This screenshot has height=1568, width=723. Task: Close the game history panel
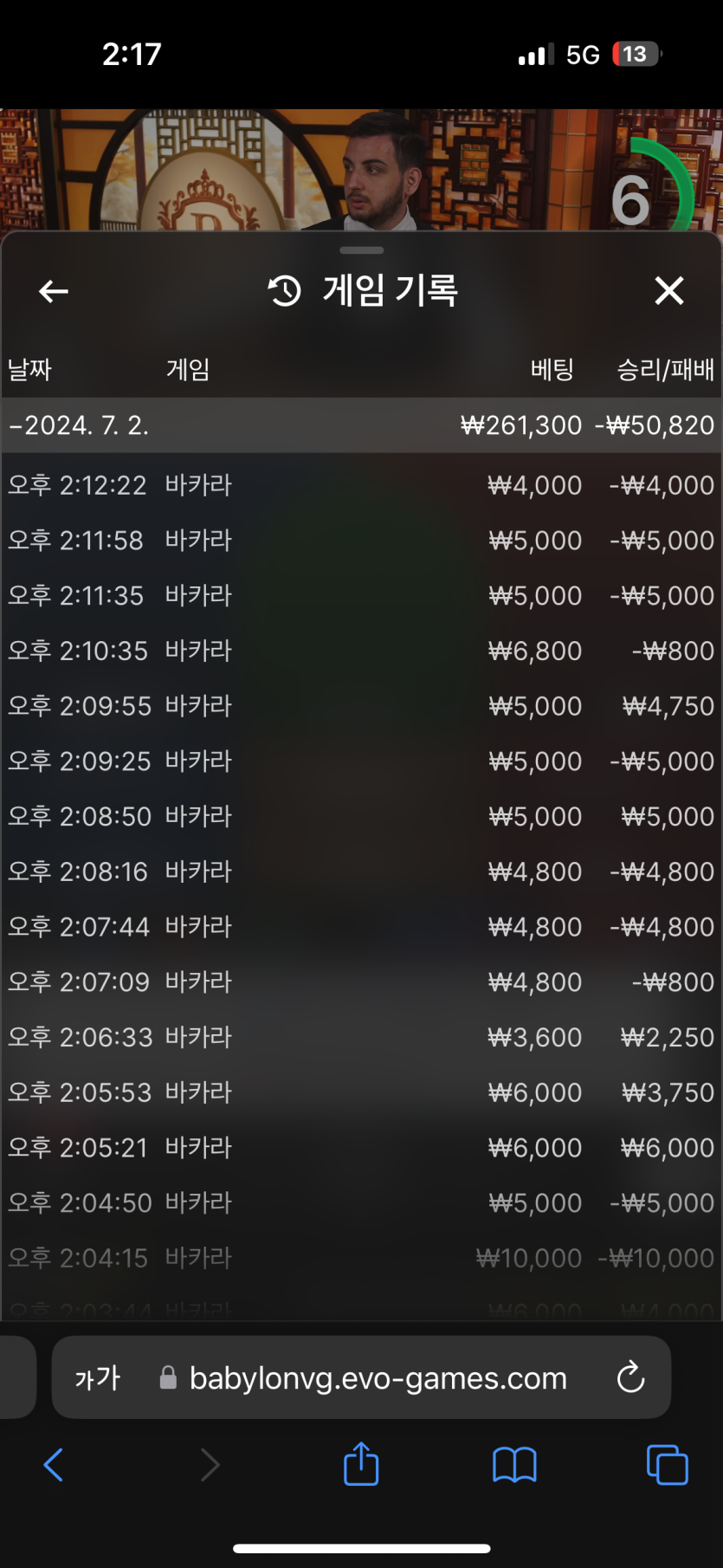(668, 291)
